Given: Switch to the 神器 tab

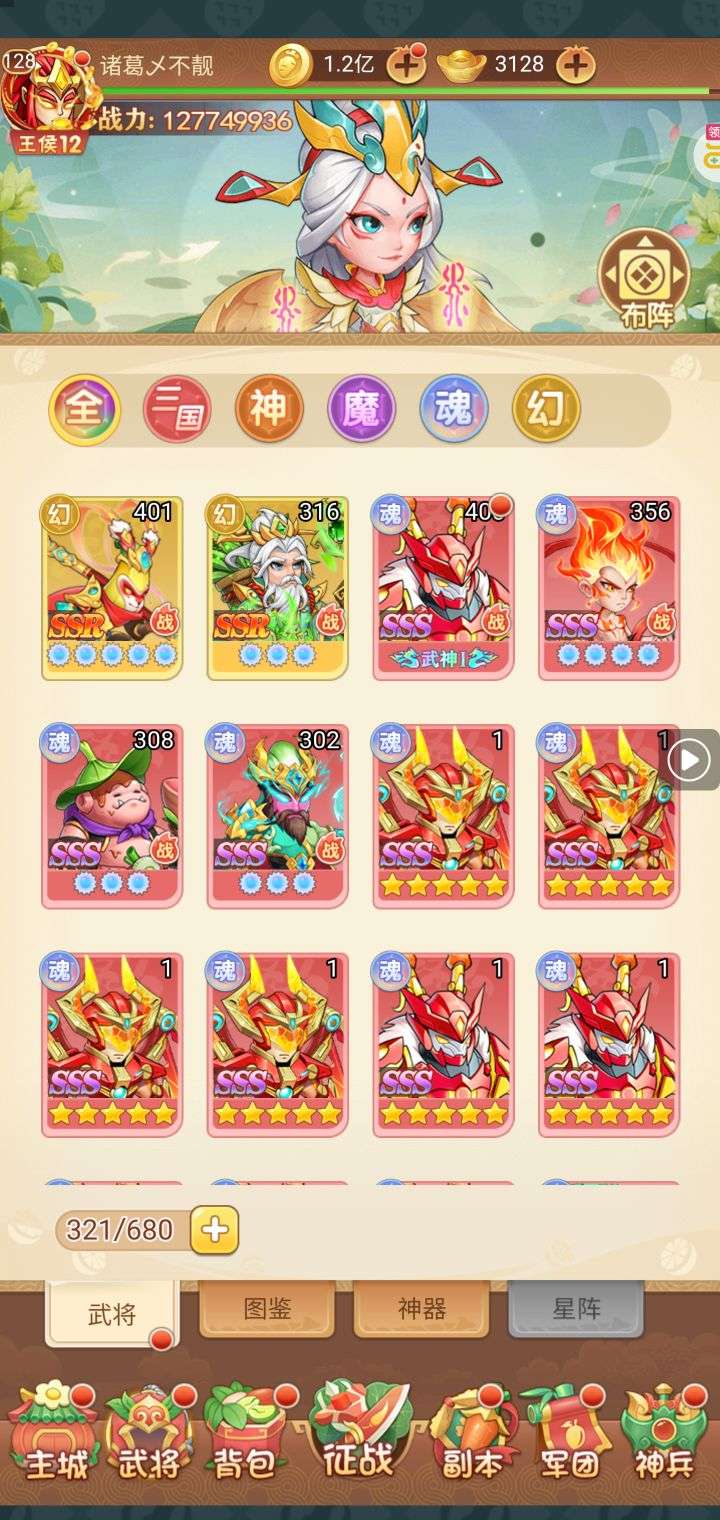Looking at the screenshot, I should click(x=421, y=1308).
